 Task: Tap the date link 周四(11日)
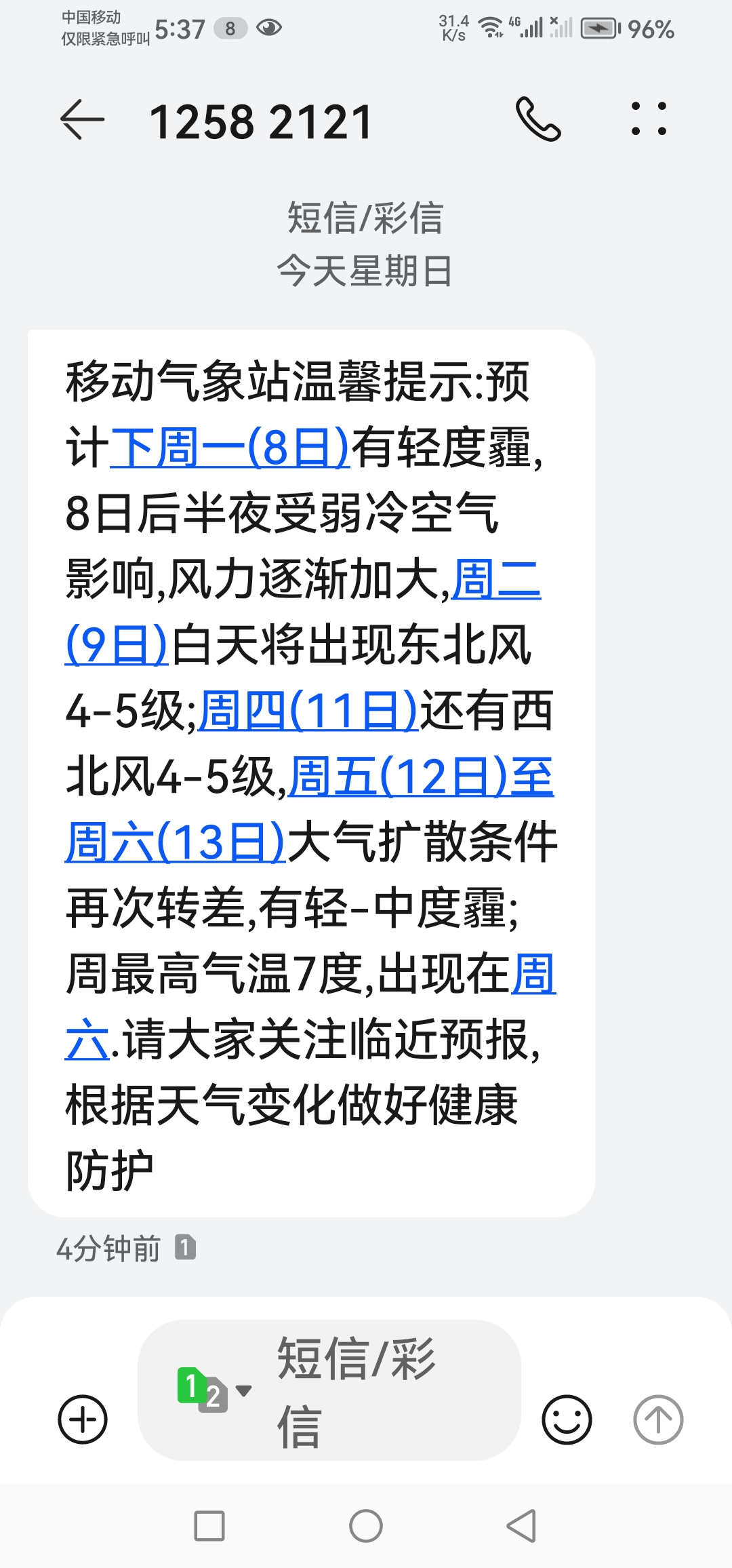(x=308, y=711)
